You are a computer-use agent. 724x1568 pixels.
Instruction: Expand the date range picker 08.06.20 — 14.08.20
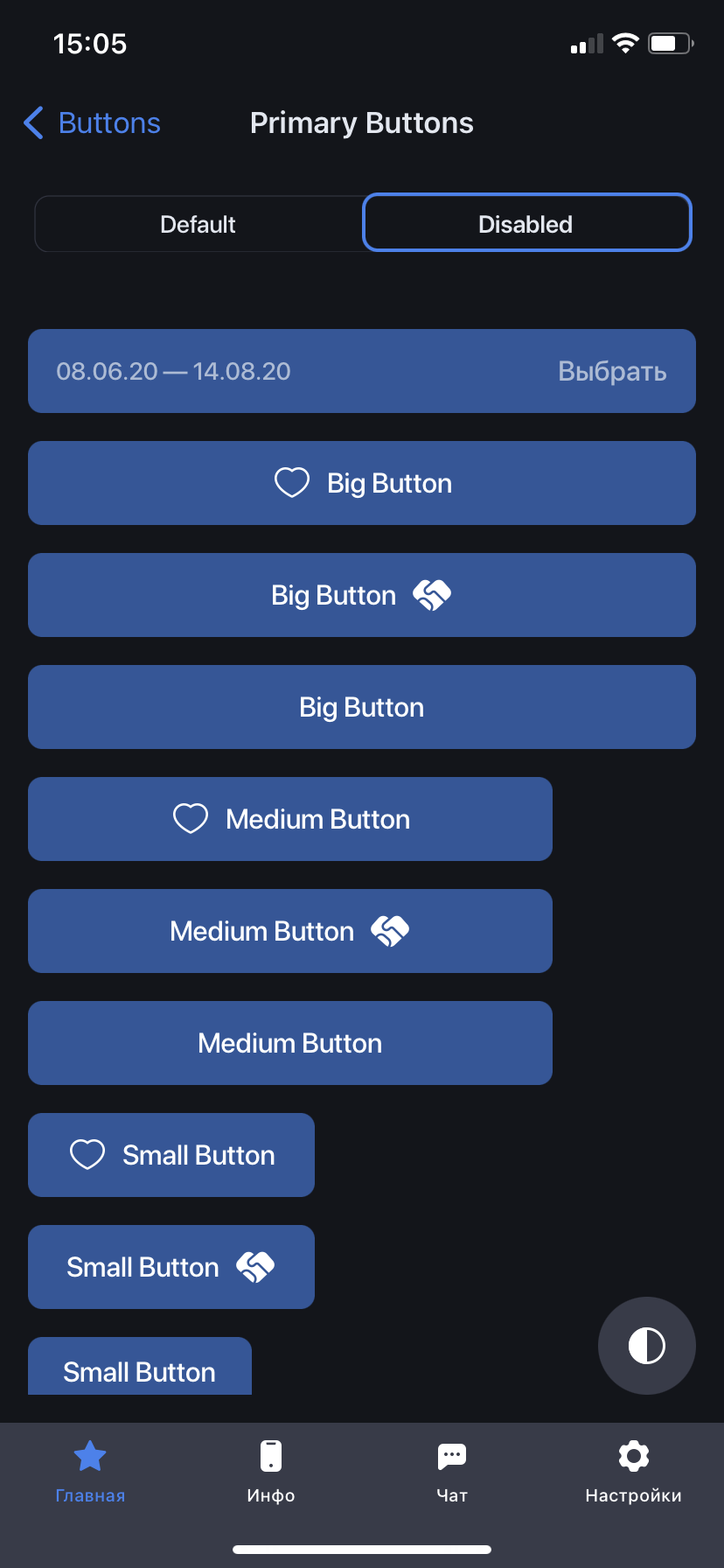(x=173, y=371)
